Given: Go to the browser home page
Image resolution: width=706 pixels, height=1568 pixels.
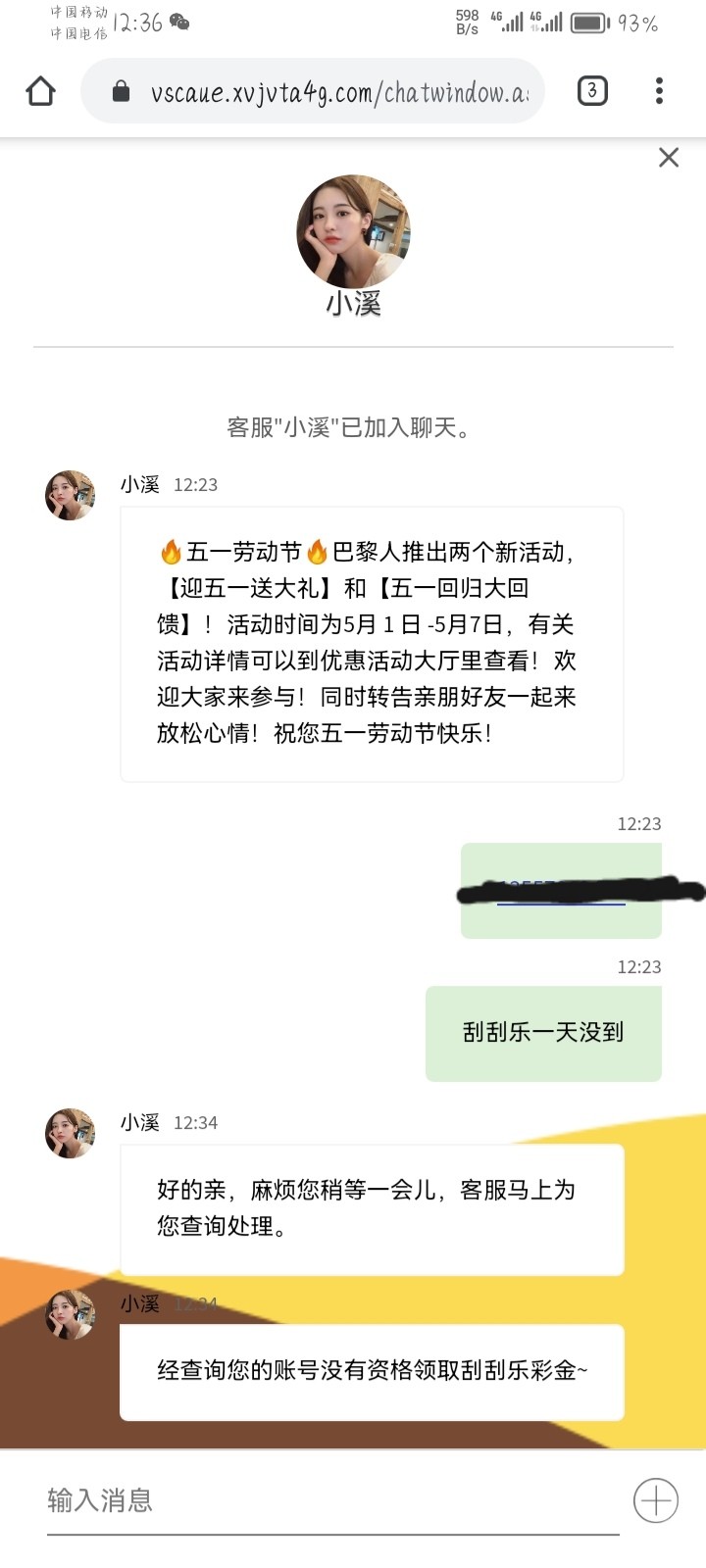Looking at the screenshot, I should [x=40, y=91].
